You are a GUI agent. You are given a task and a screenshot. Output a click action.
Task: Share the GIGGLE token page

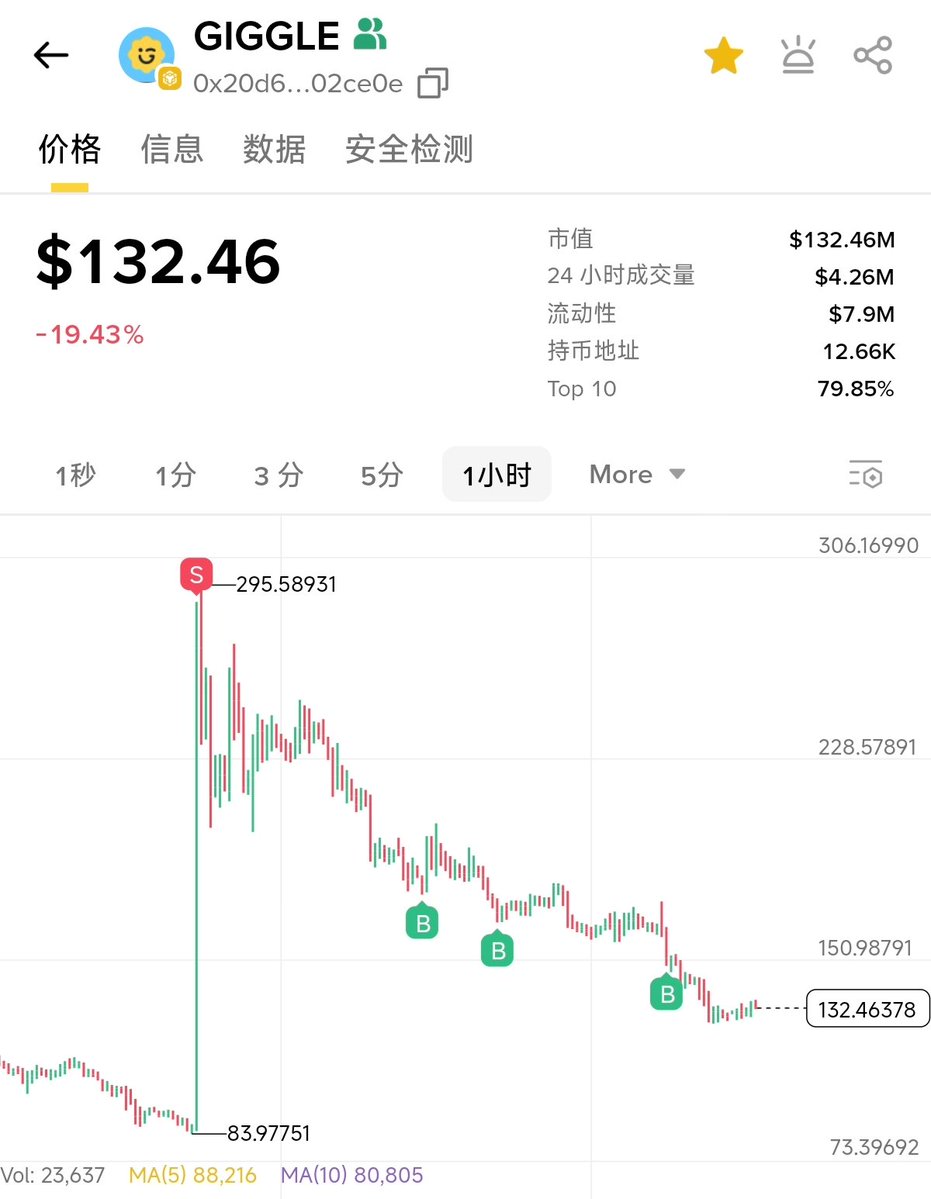coord(872,57)
